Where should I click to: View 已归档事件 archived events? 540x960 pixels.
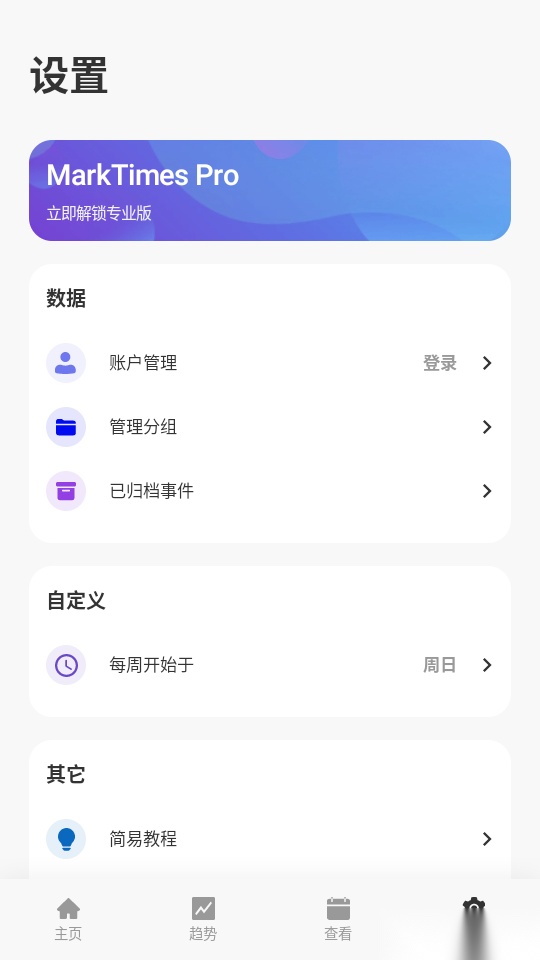click(x=270, y=490)
